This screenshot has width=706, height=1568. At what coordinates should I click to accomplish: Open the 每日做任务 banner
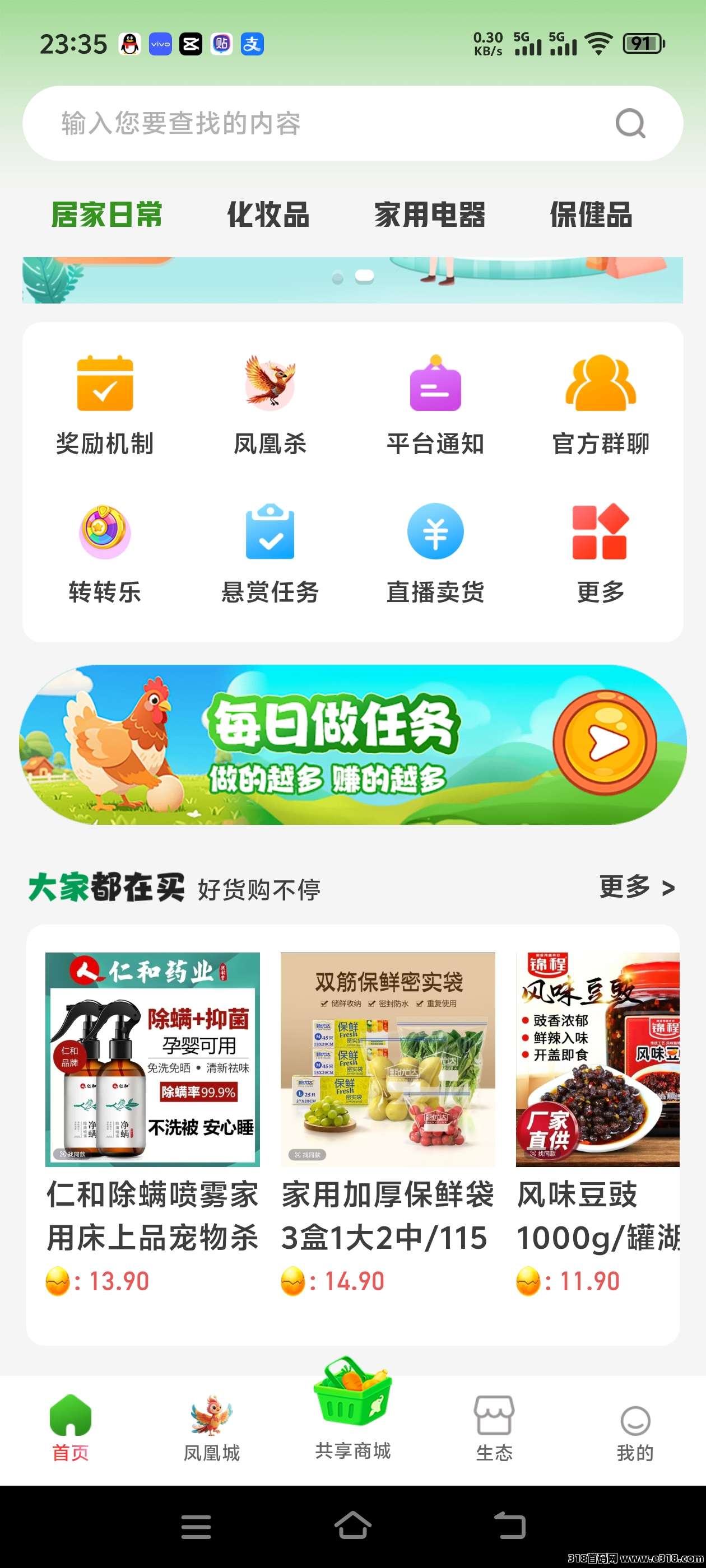tap(352, 744)
